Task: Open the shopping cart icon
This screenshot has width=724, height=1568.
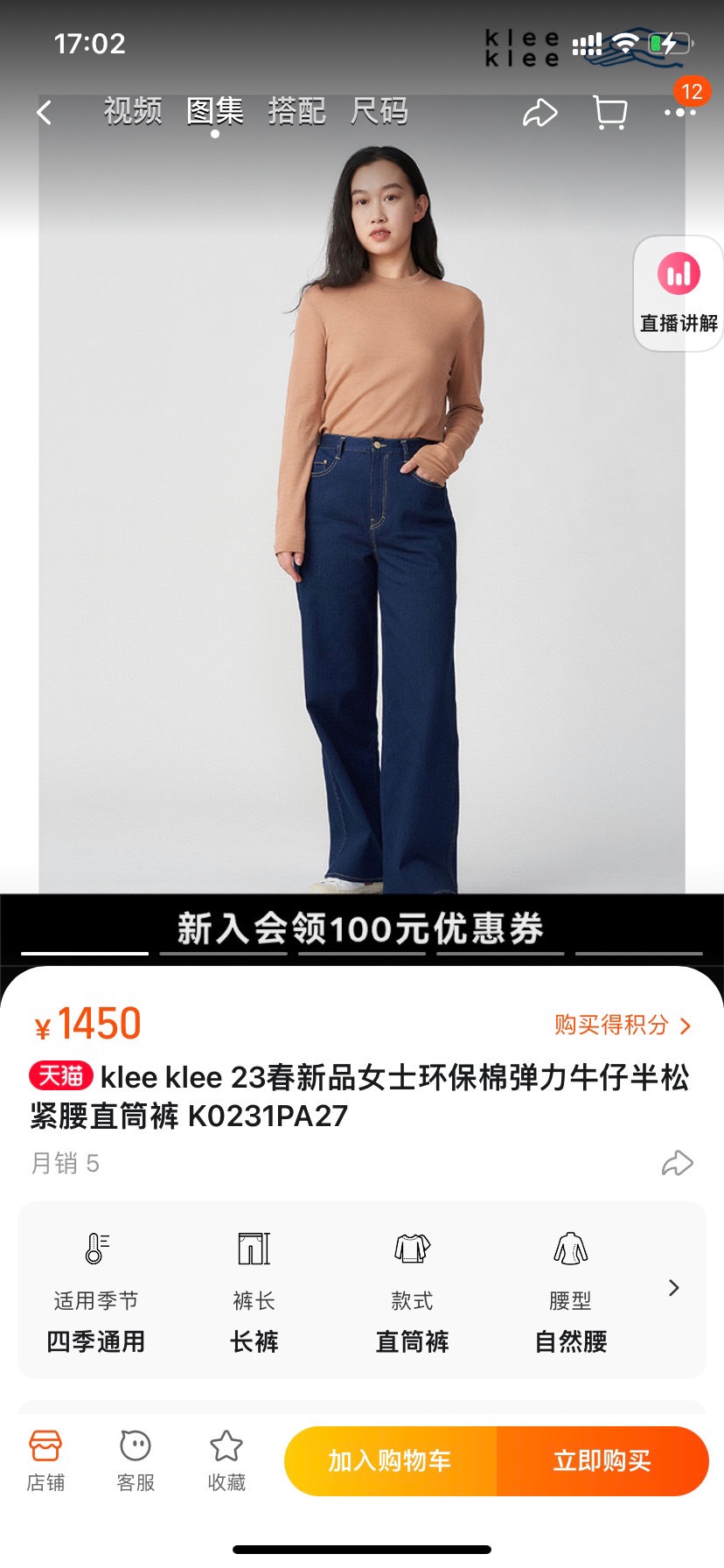Action: (609, 113)
